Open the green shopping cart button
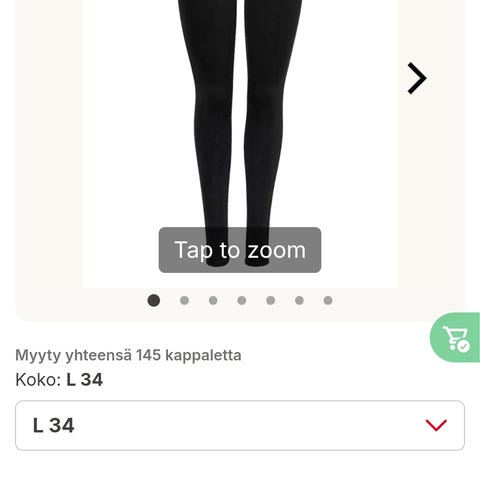This screenshot has width=480, height=480. click(x=455, y=337)
